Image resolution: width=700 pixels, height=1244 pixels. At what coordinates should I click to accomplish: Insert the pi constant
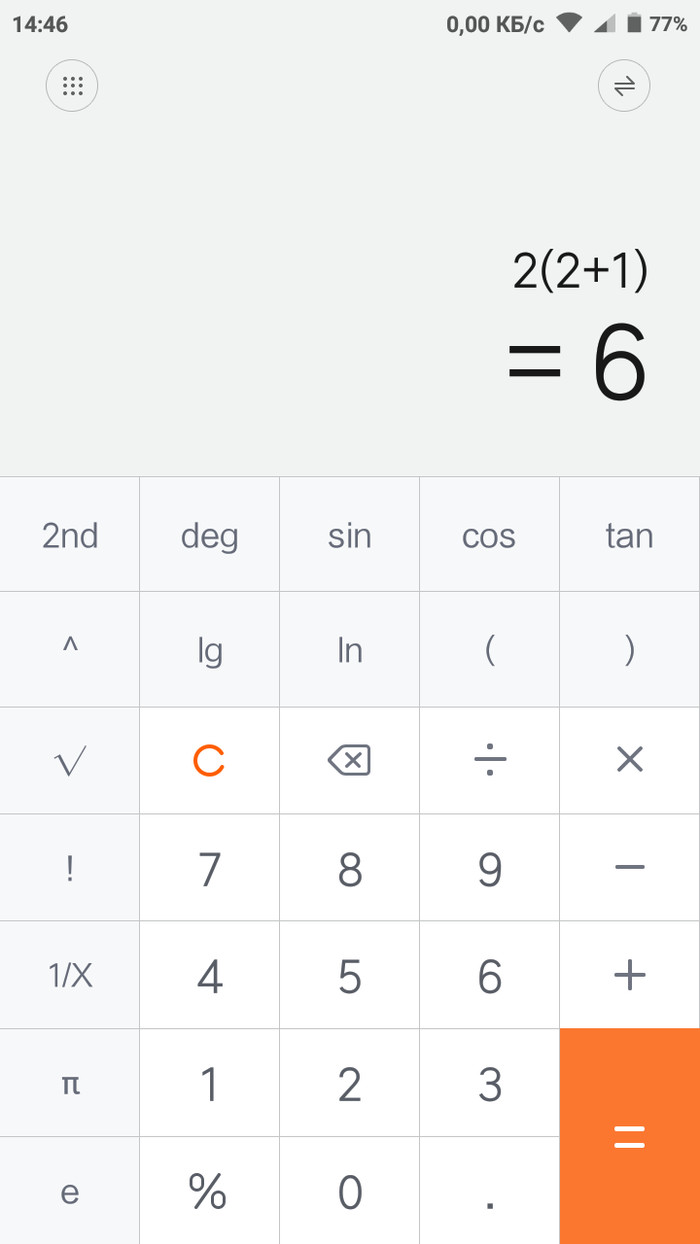point(70,1084)
